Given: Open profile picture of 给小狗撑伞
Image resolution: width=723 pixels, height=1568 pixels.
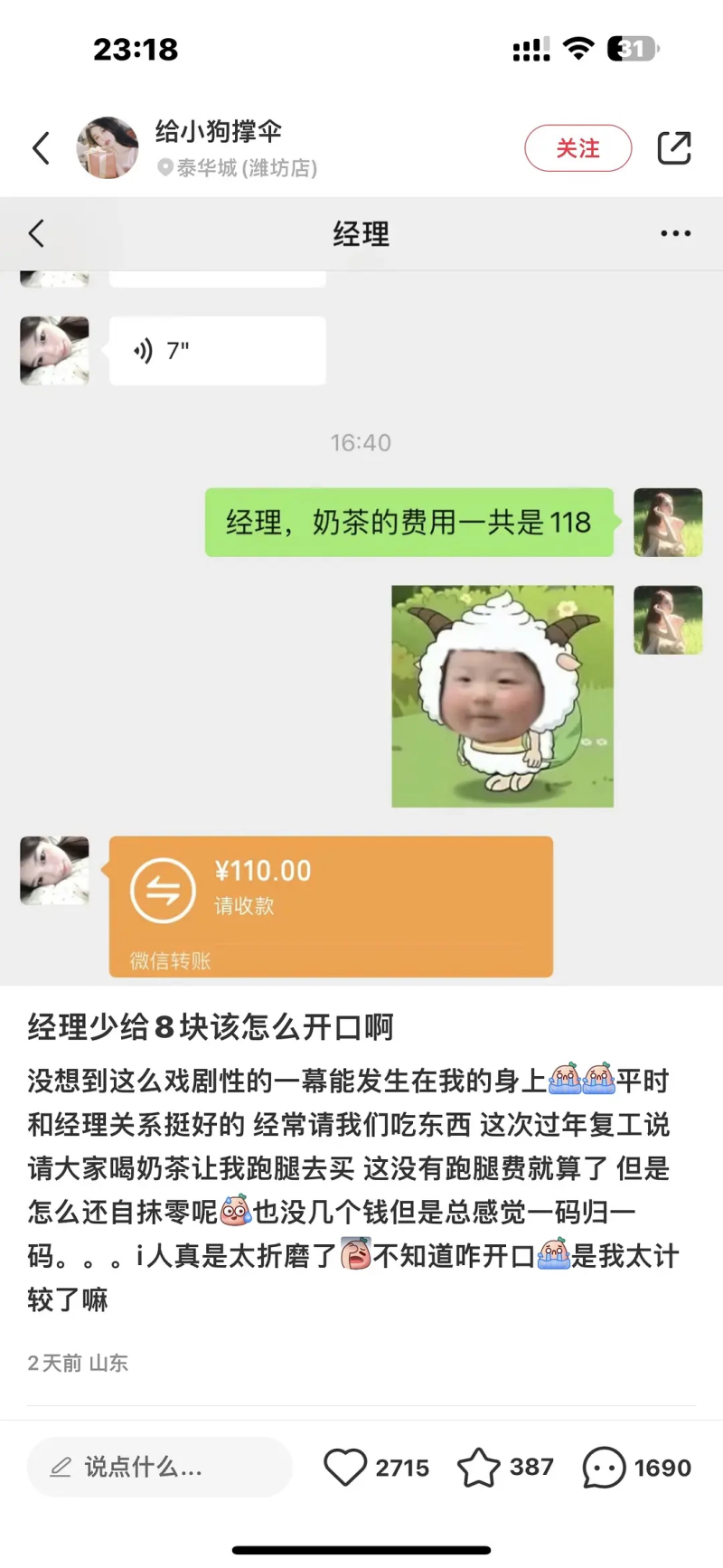Looking at the screenshot, I should (x=108, y=148).
